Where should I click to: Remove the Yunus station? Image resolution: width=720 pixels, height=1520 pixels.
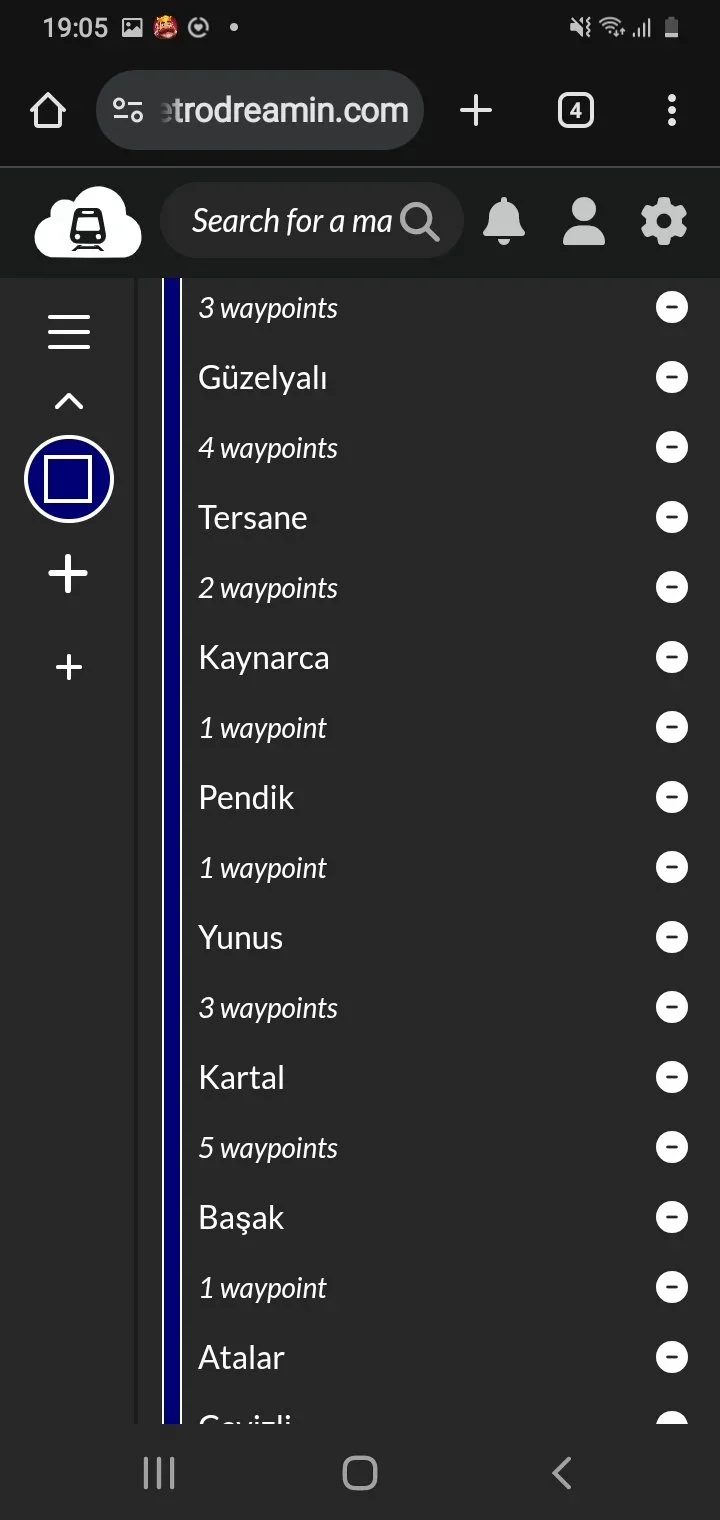(671, 937)
